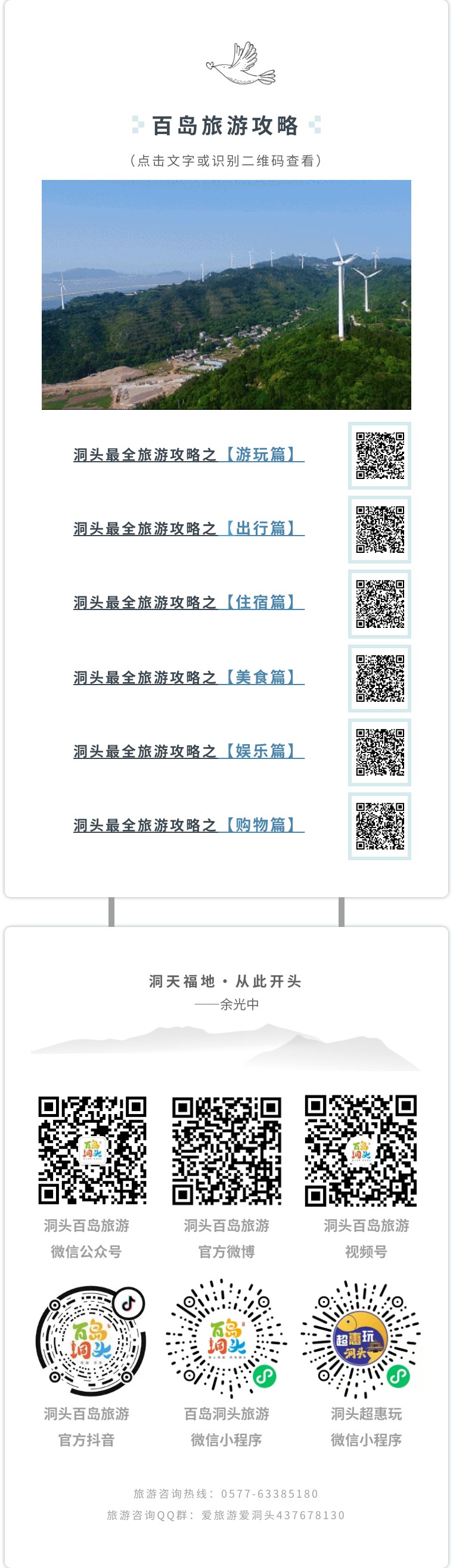Open the 购物篇 shopping guide link
Screen dimensions: 453x1568
coord(189,825)
